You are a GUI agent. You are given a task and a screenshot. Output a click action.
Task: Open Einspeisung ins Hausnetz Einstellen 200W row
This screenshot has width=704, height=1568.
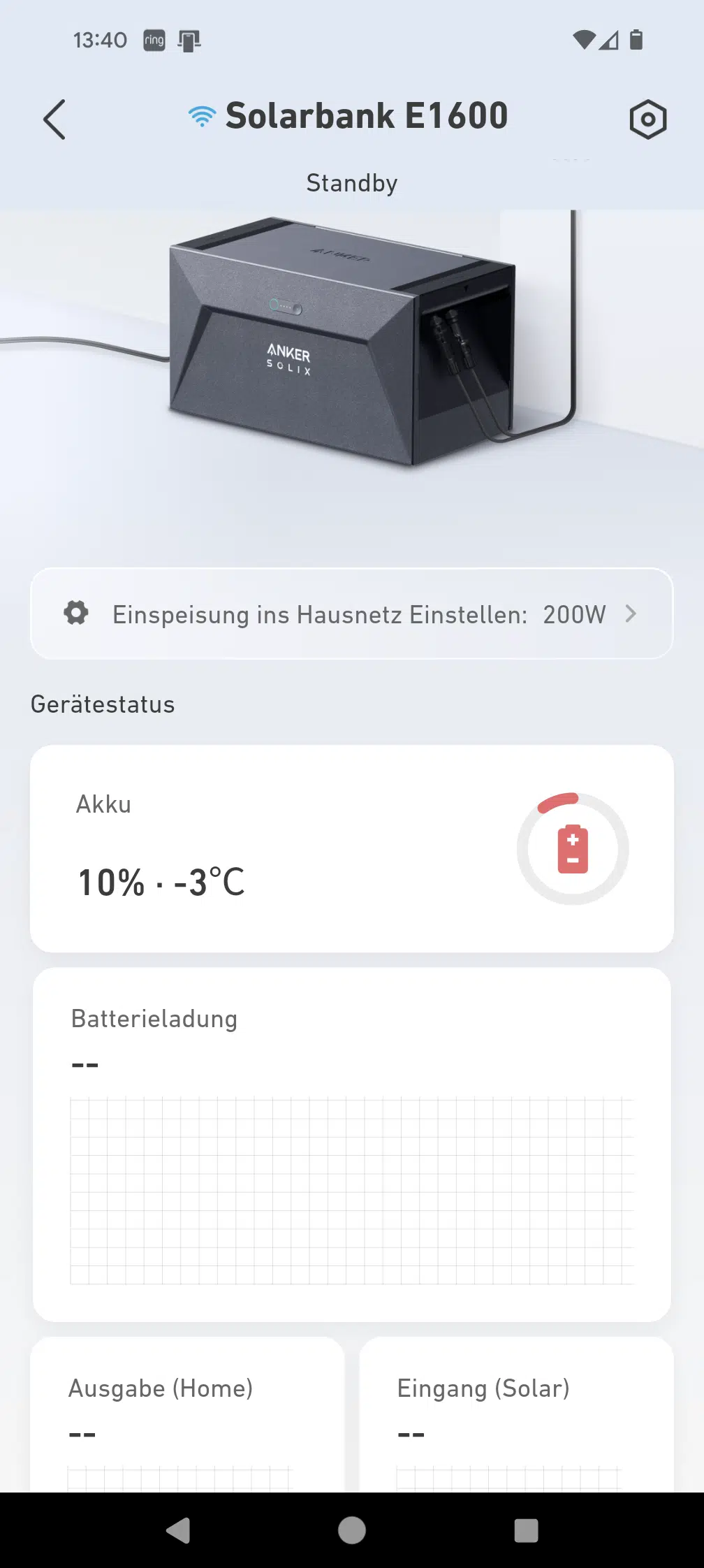point(352,614)
